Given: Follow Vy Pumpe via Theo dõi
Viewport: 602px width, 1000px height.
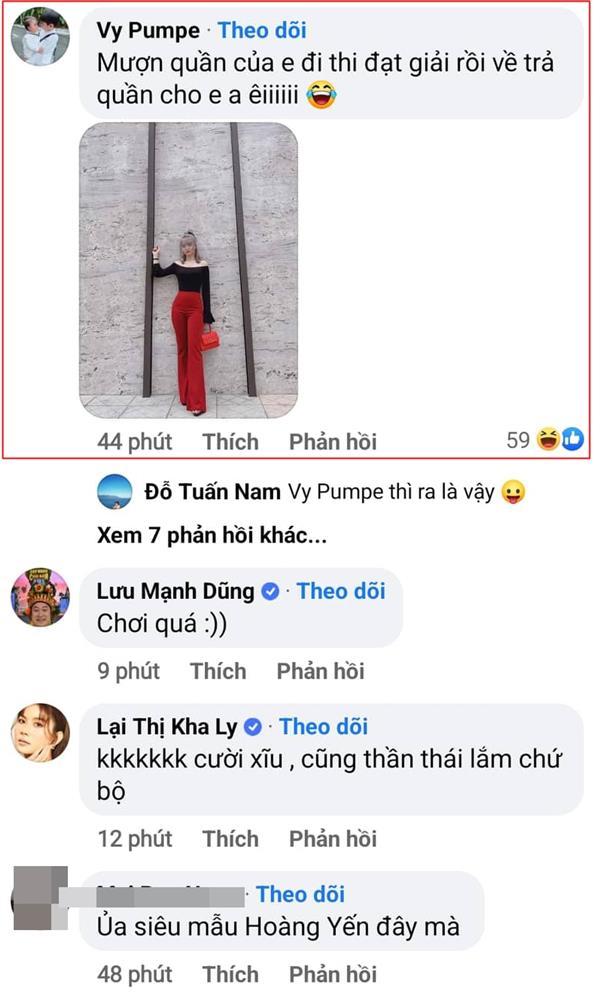Looking at the screenshot, I should [x=262, y=31].
